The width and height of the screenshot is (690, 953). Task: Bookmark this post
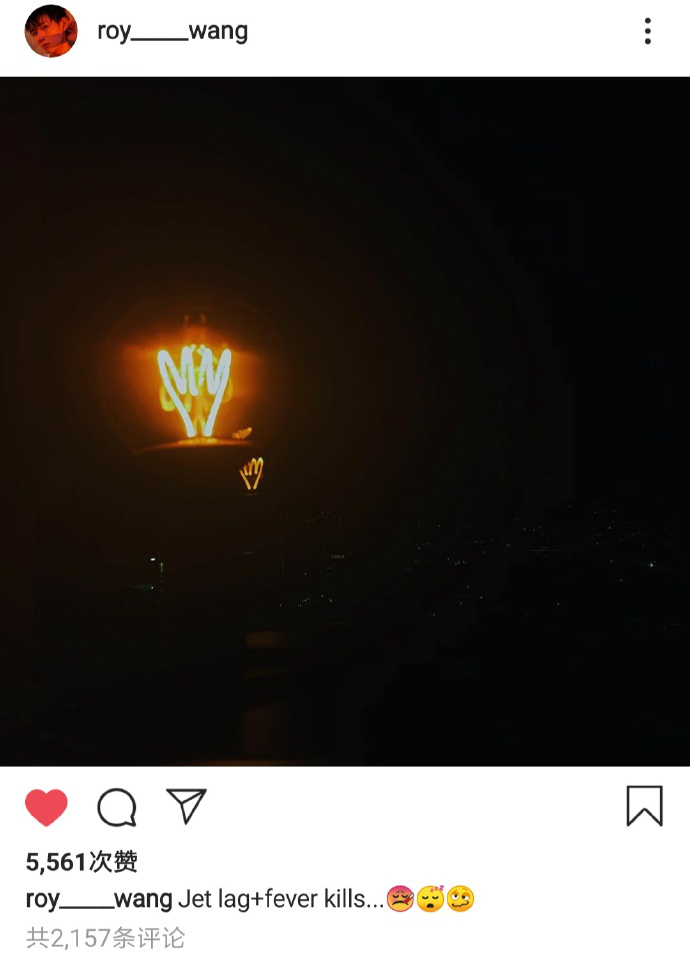pos(644,806)
